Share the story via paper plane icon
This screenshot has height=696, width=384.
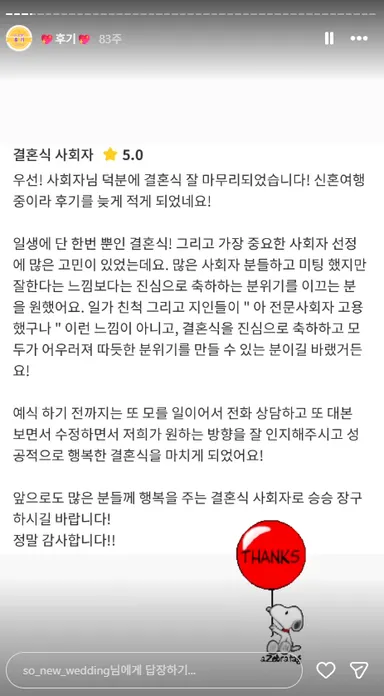[359, 670]
